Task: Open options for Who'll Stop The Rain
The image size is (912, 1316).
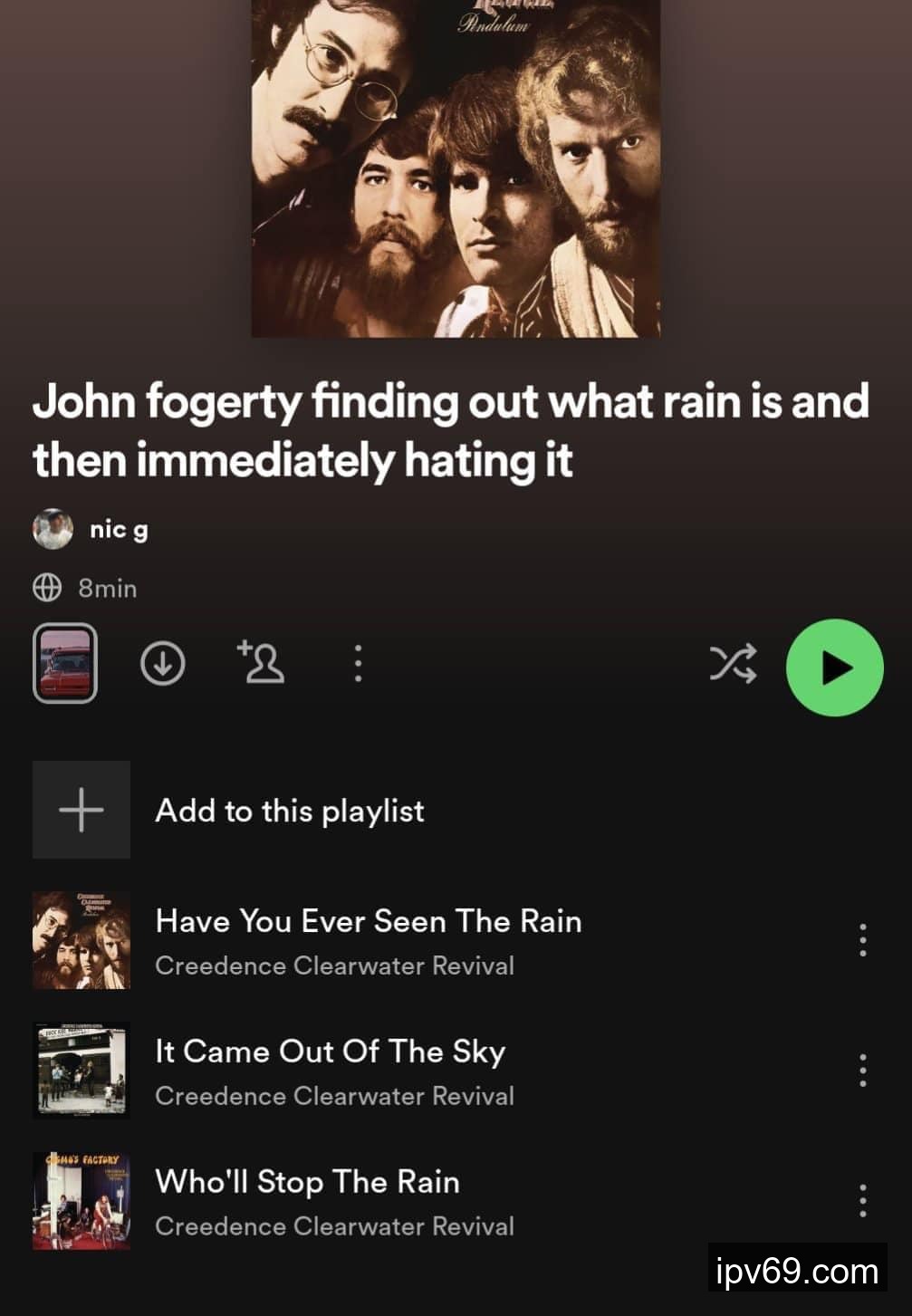Action: tap(862, 1201)
